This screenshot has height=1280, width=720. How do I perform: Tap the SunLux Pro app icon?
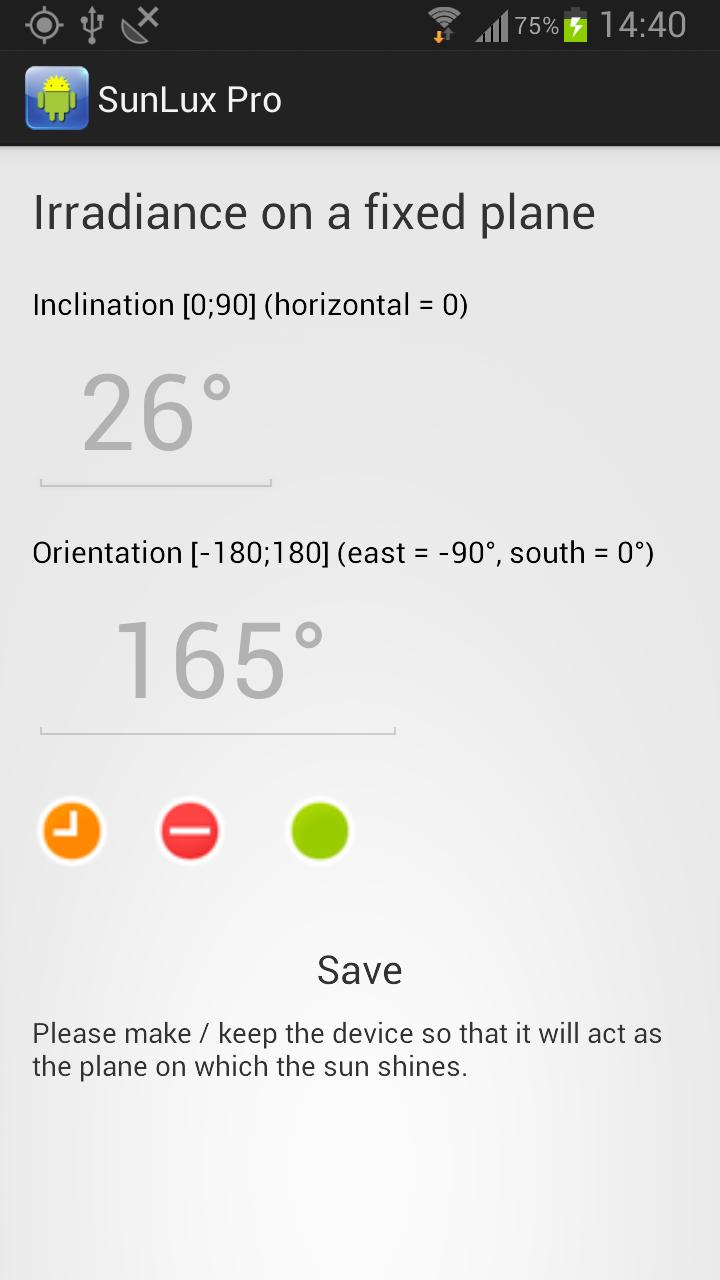[56, 97]
